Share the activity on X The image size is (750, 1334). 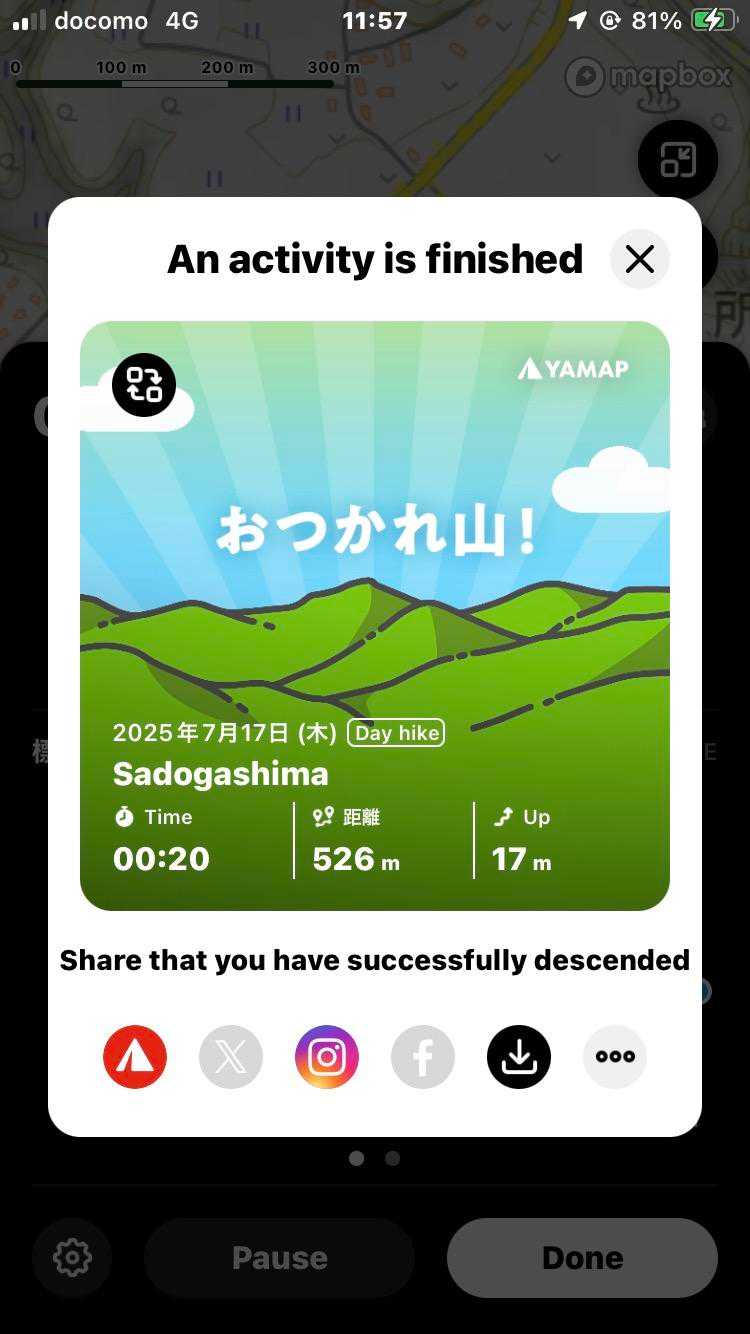click(231, 1057)
